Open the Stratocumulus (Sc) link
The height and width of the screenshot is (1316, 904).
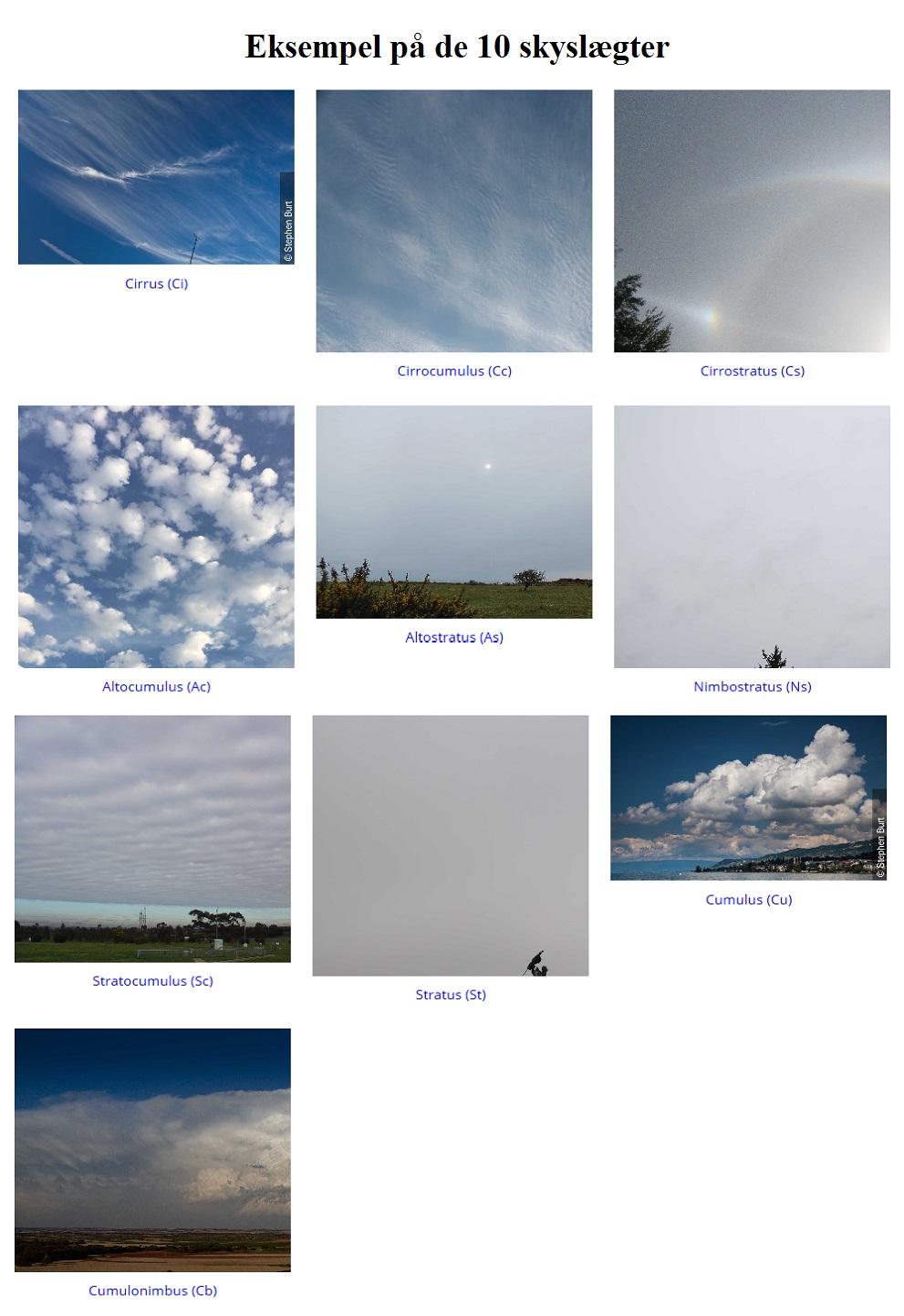[x=152, y=981]
